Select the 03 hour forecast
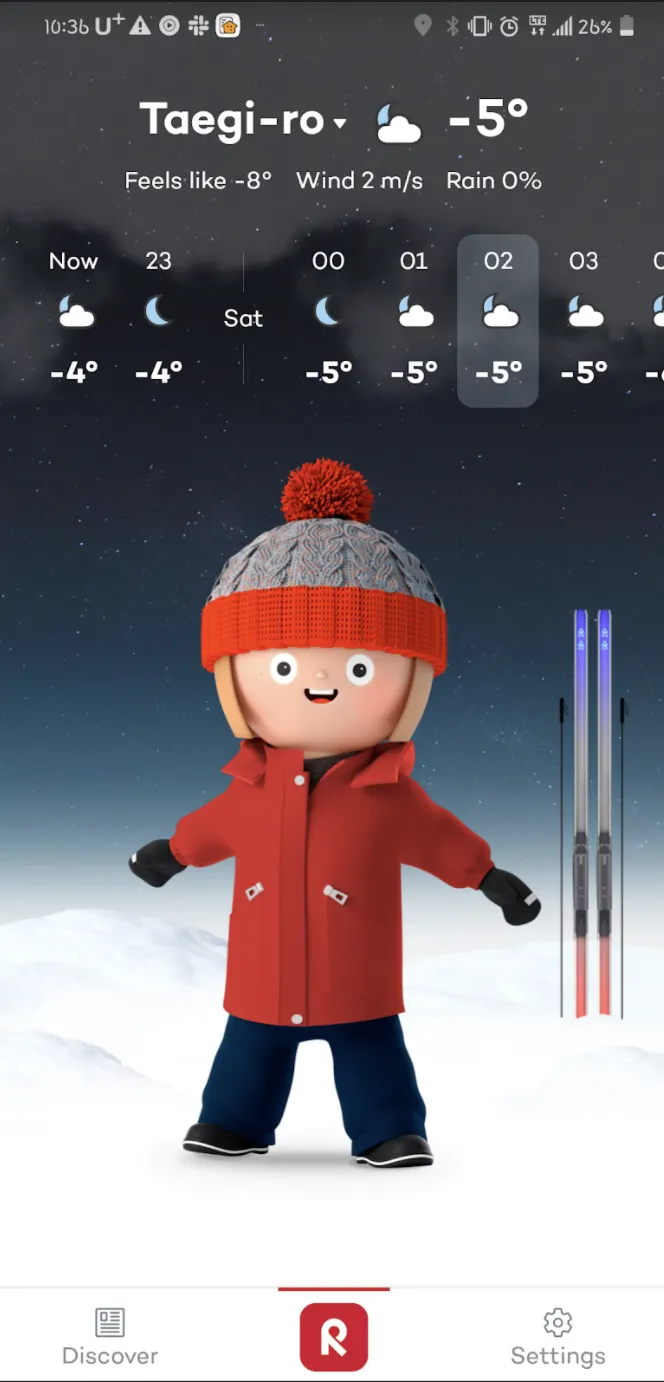 click(x=584, y=318)
